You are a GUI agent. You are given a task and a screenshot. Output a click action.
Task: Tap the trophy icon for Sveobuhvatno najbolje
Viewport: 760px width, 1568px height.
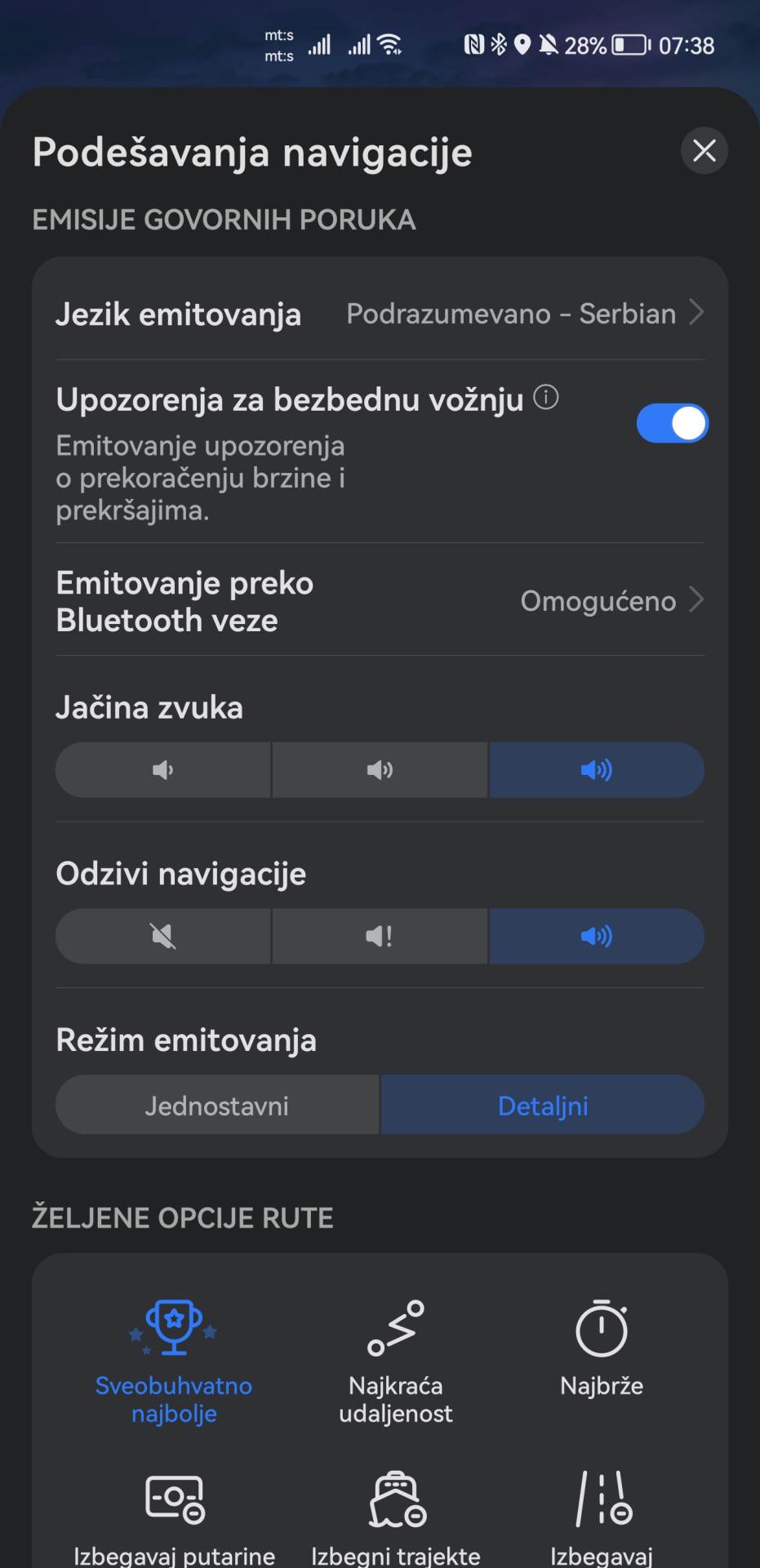(x=174, y=1323)
